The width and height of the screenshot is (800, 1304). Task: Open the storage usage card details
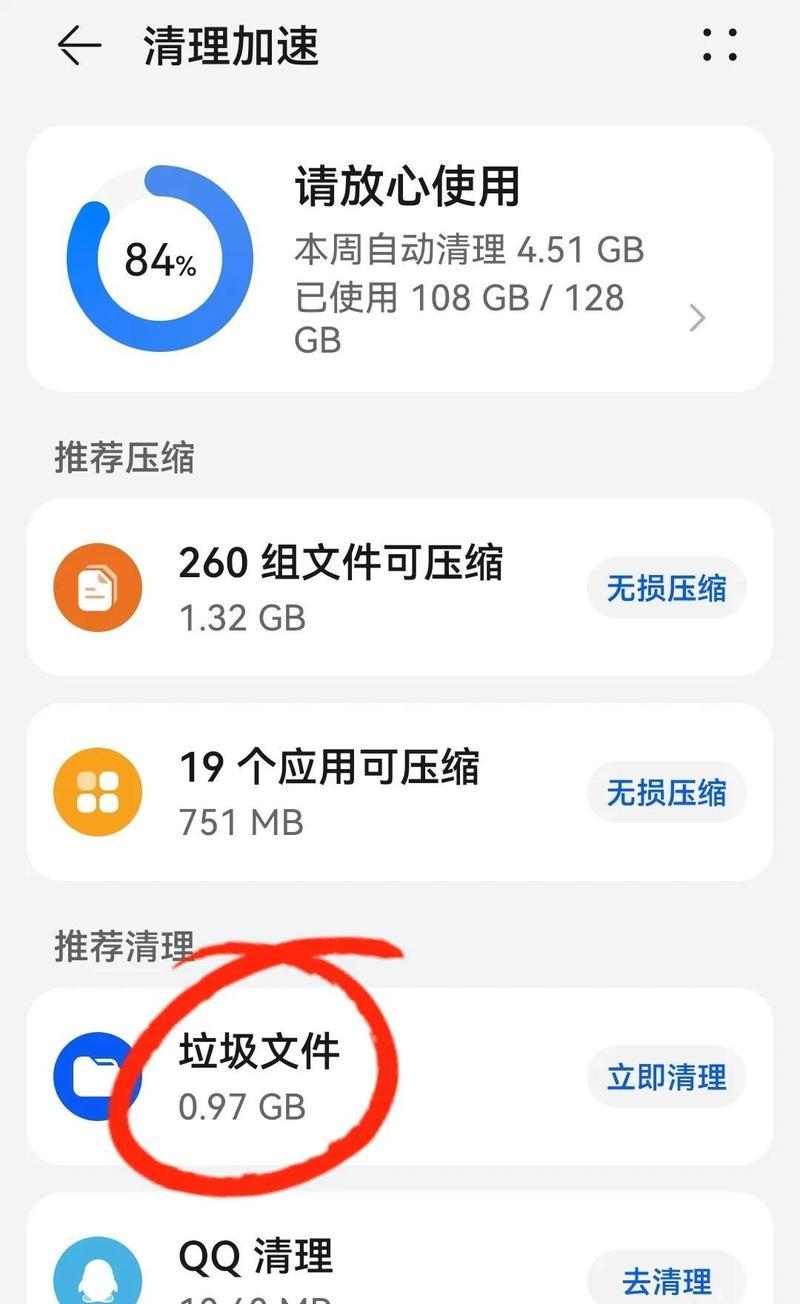click(400, 258)
